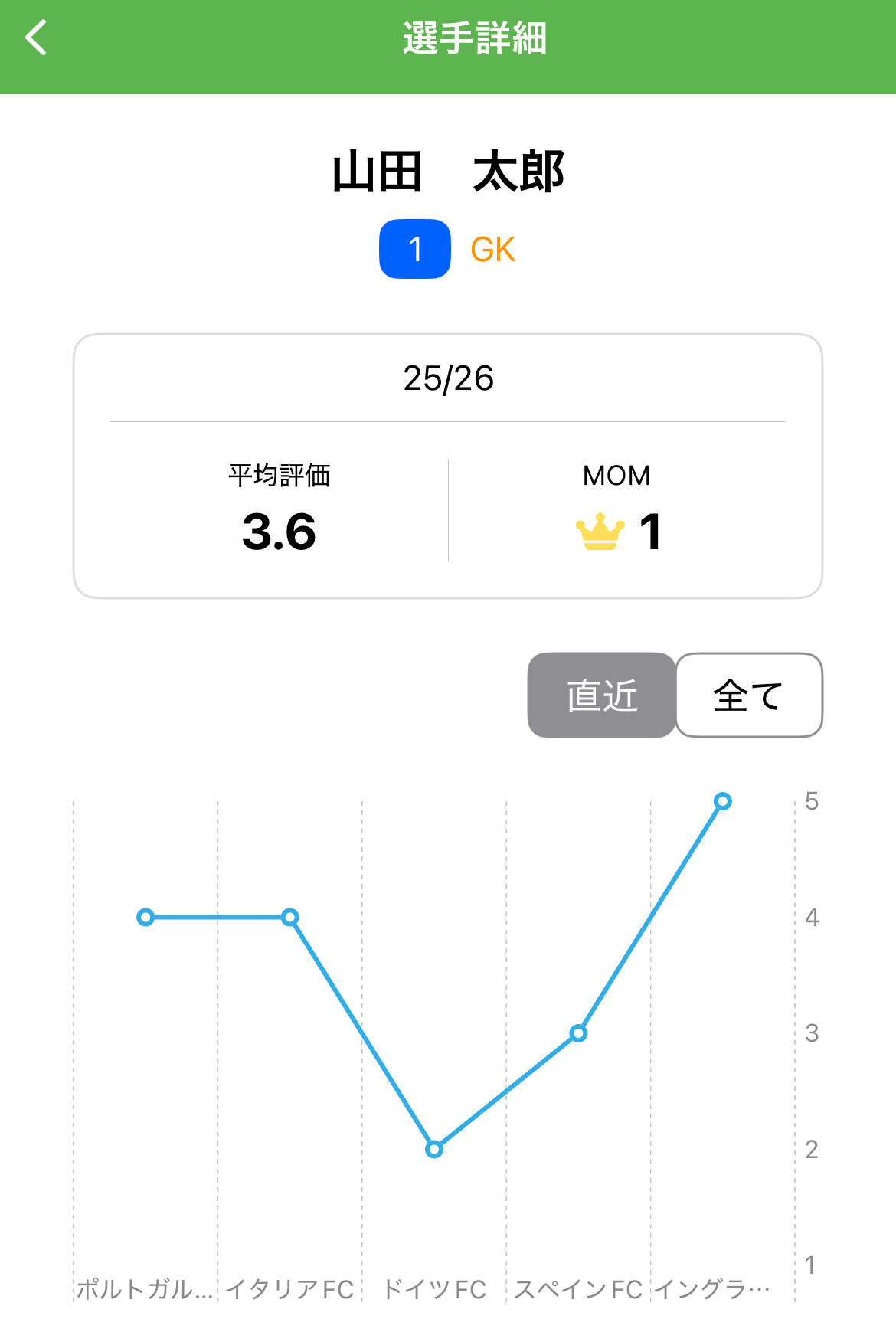Screen dimensions: 896x1332
Task: Switch to the 全て segment
Action: [748, 695]
